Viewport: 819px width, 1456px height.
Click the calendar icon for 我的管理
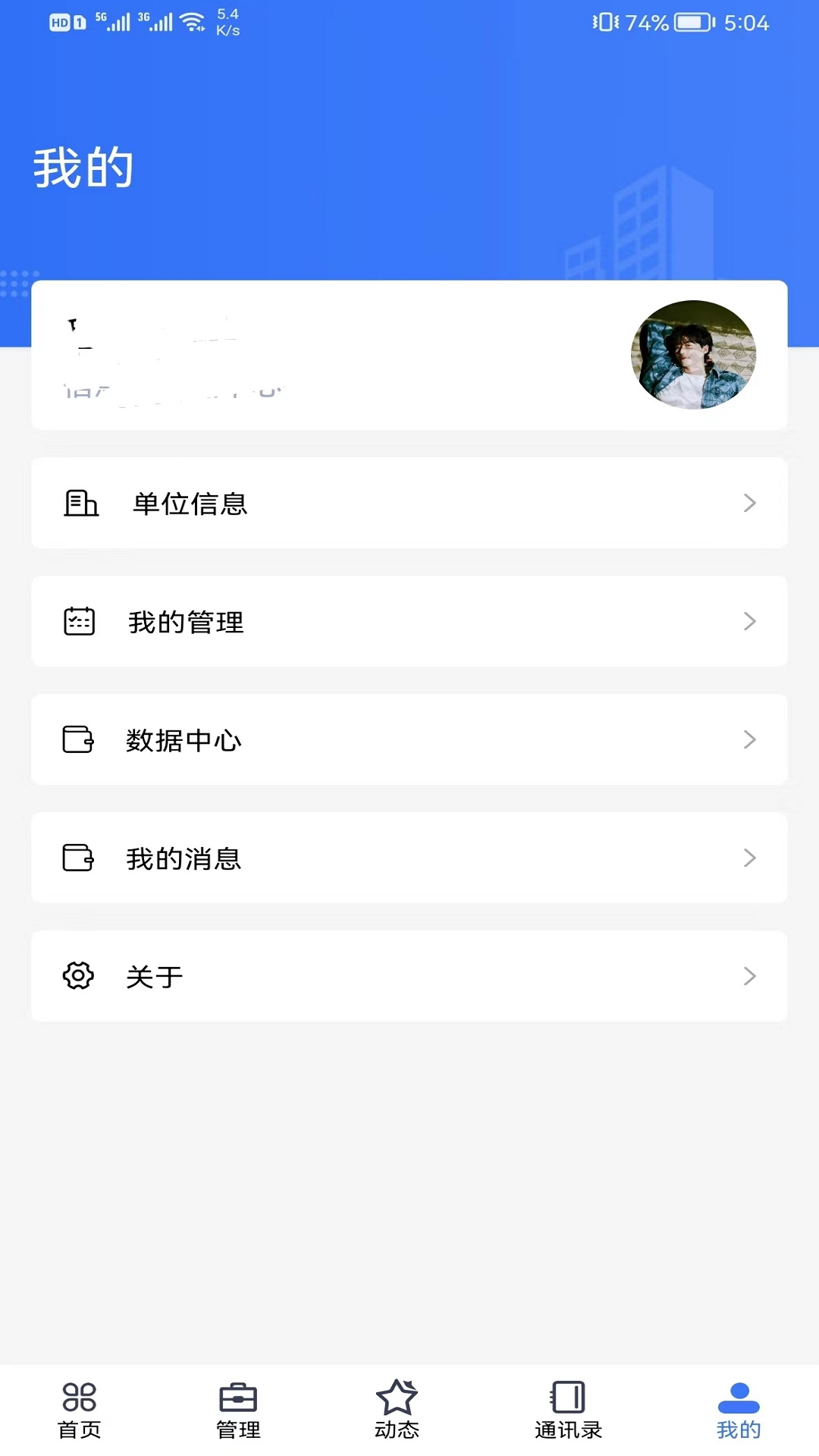click(x=79, y=621)
